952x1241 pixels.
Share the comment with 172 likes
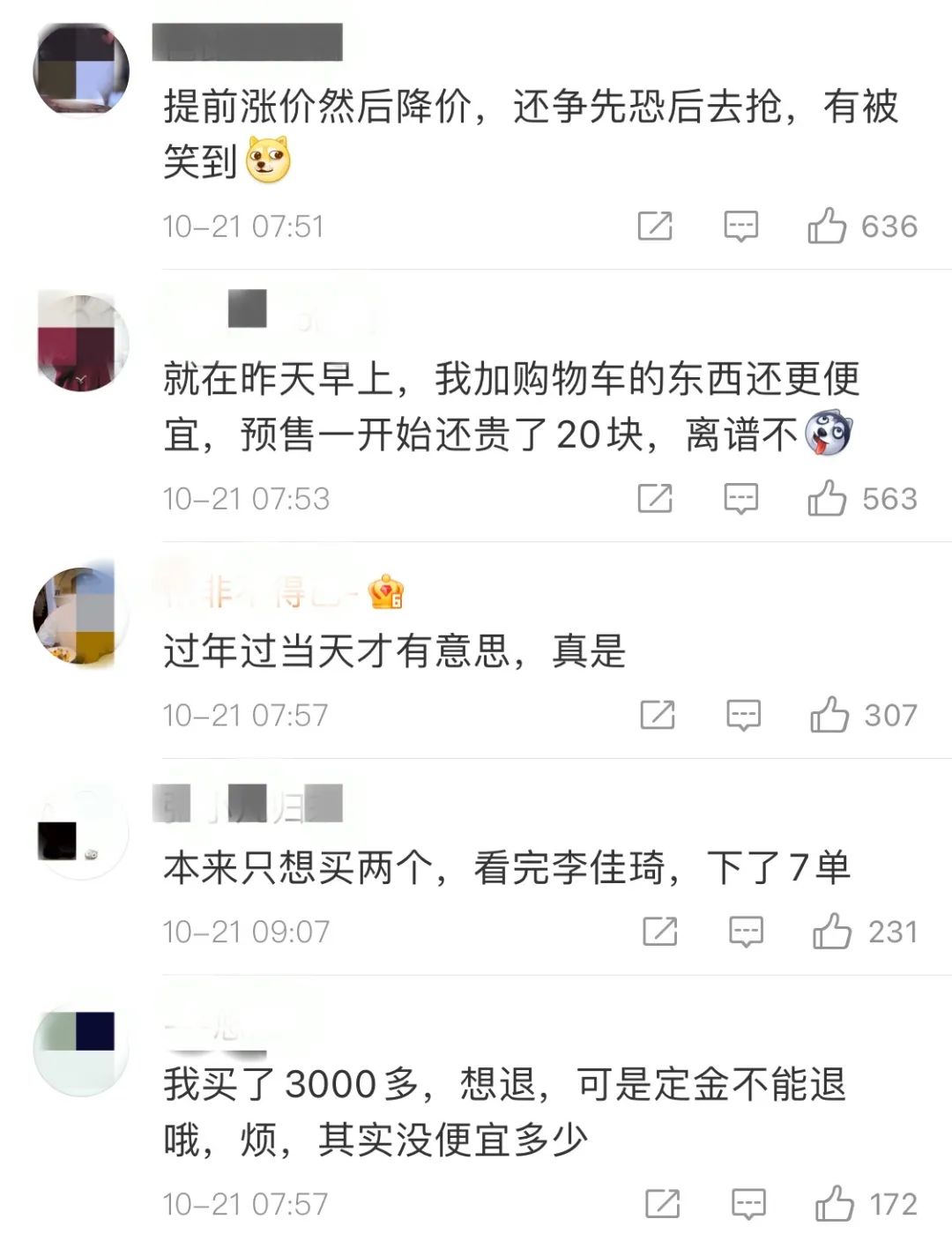(663, 1204)
